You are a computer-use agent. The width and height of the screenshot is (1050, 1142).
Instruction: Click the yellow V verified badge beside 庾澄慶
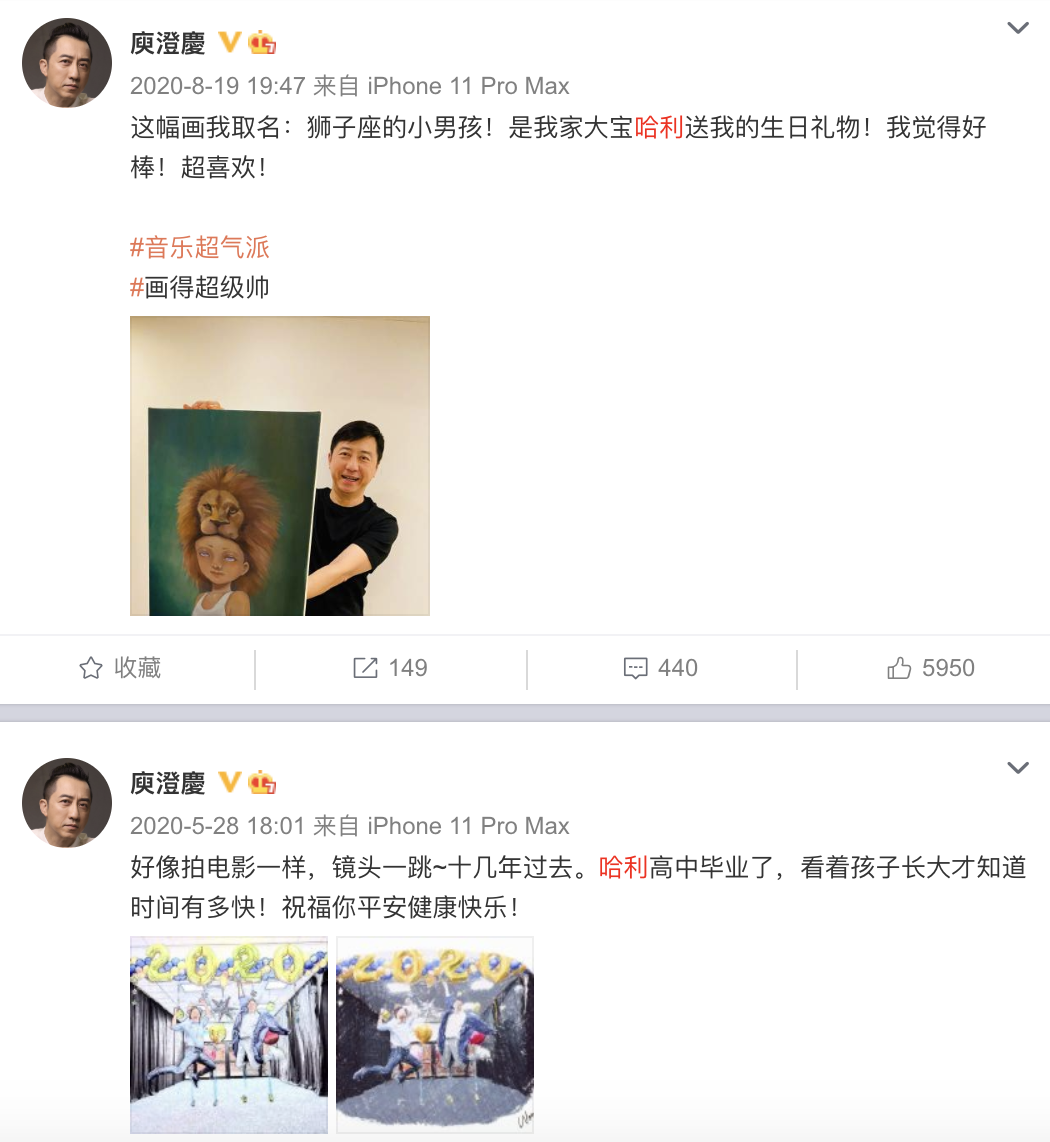(x=230, y=44)
